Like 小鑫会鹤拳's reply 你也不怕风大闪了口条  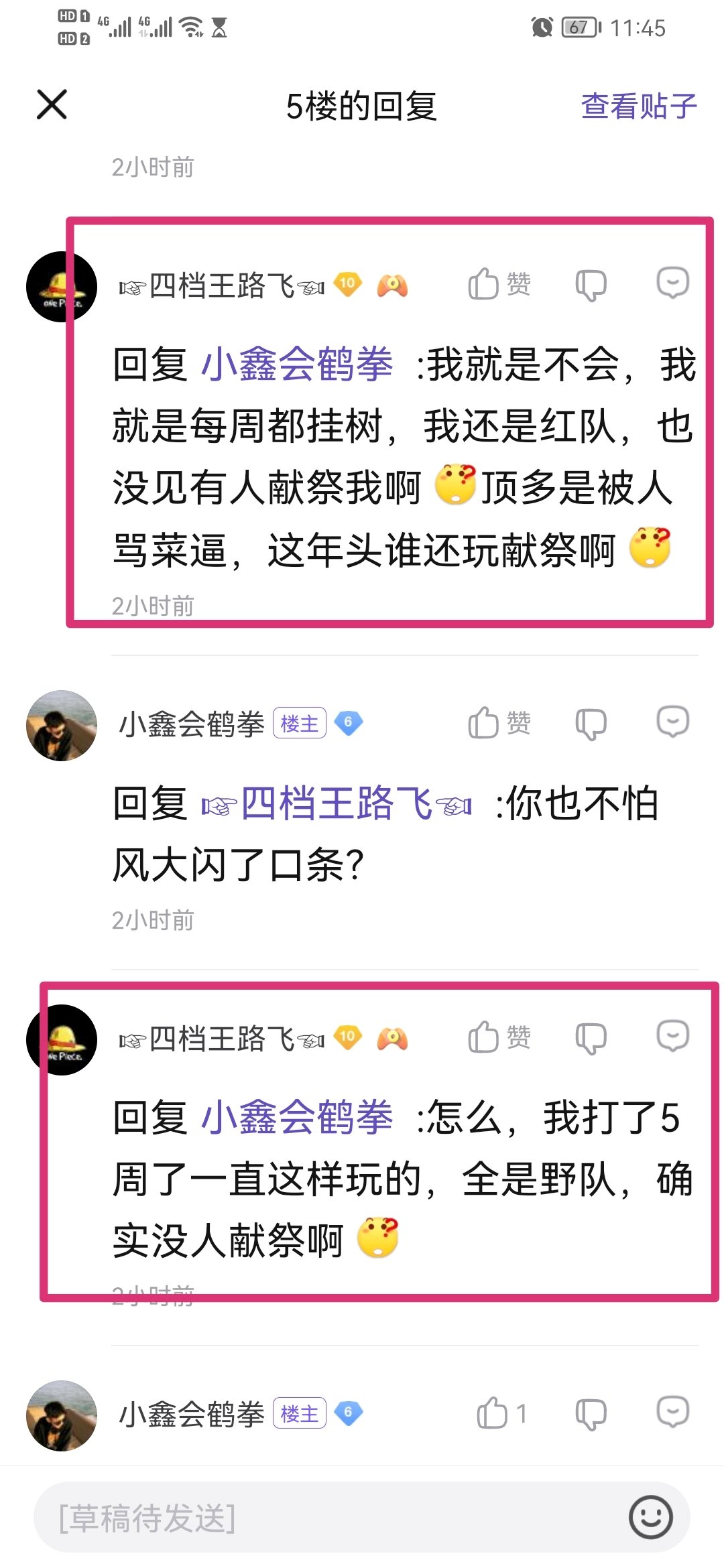point(499,723)
